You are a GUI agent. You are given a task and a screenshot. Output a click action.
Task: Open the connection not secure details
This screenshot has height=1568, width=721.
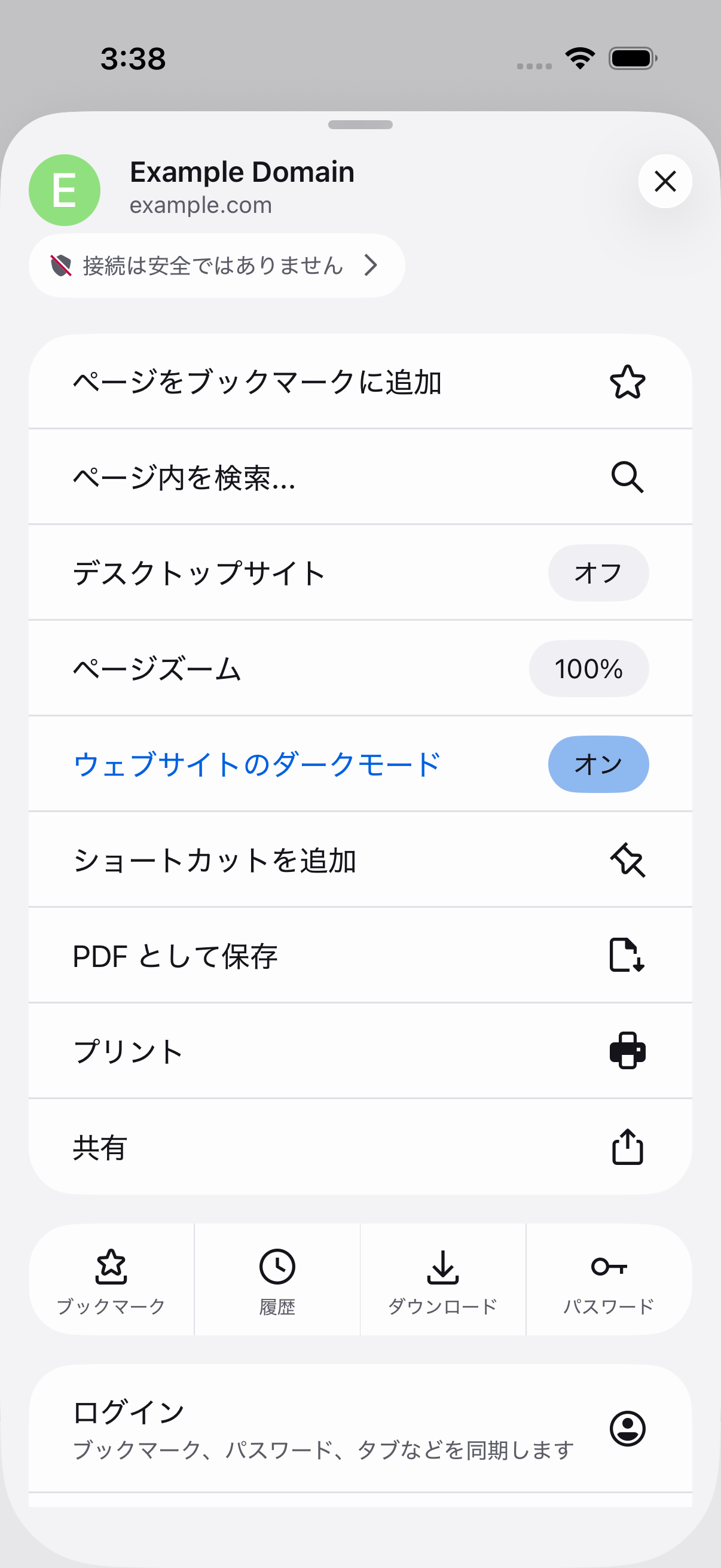[x=216, y=266]
